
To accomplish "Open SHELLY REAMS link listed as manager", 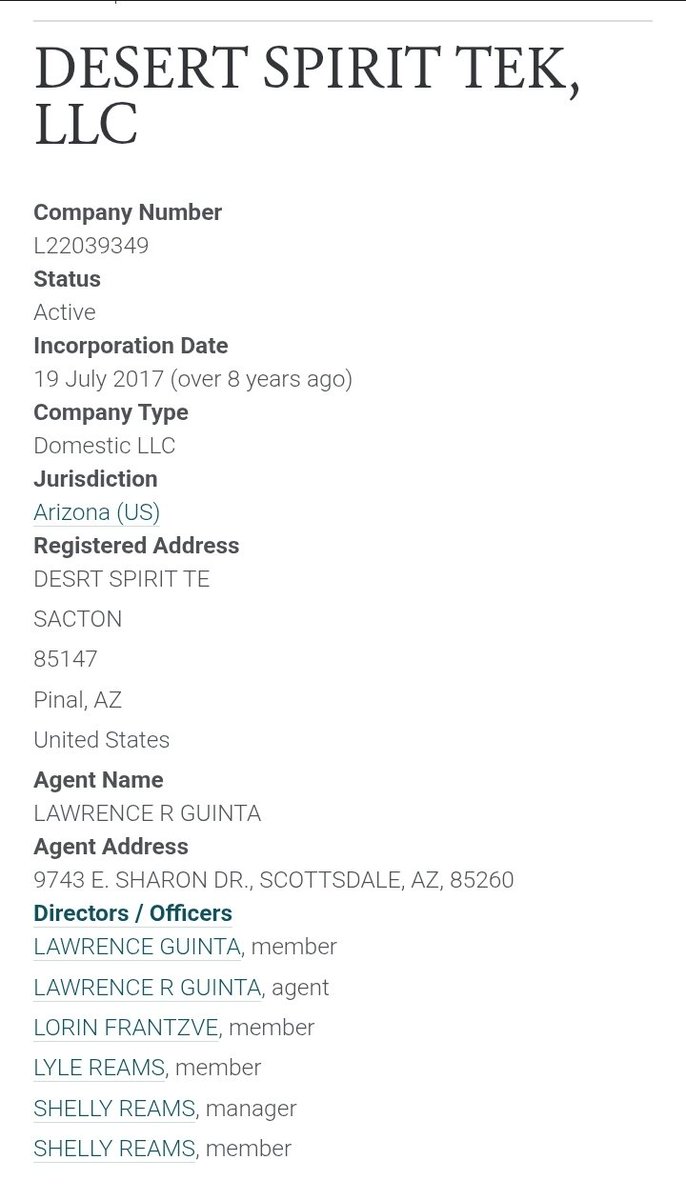I will [x=114, y=1109].
